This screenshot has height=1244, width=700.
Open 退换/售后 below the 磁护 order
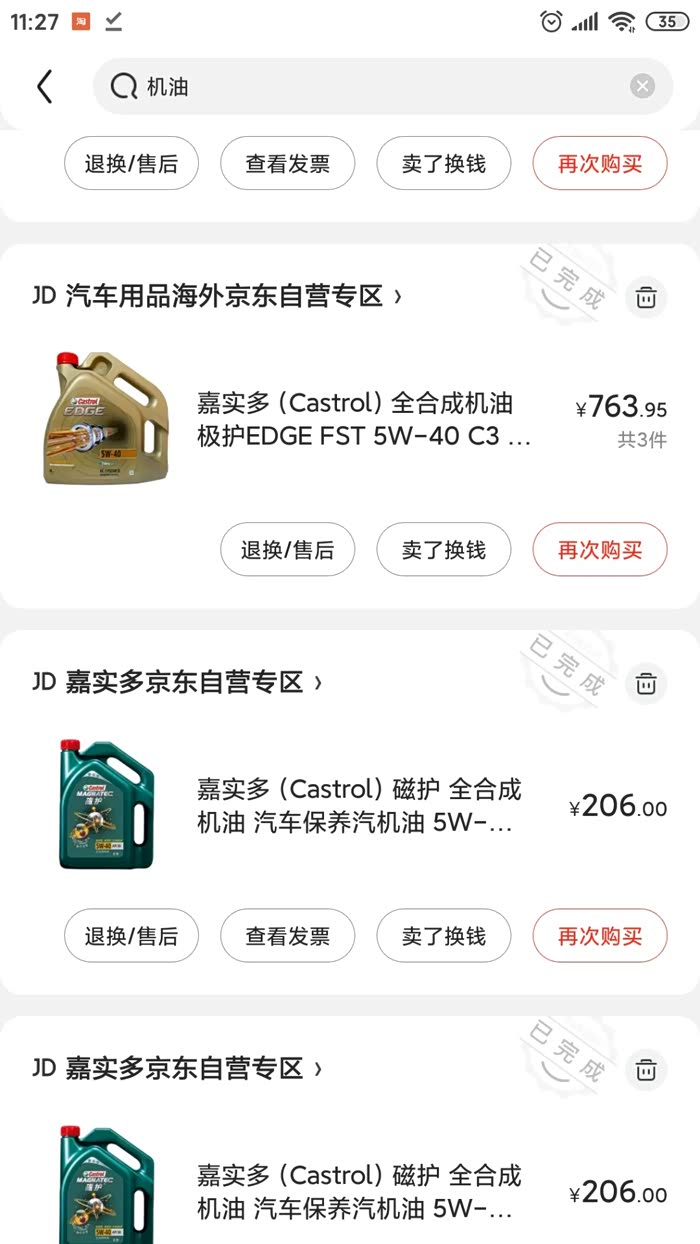[131, 936]
